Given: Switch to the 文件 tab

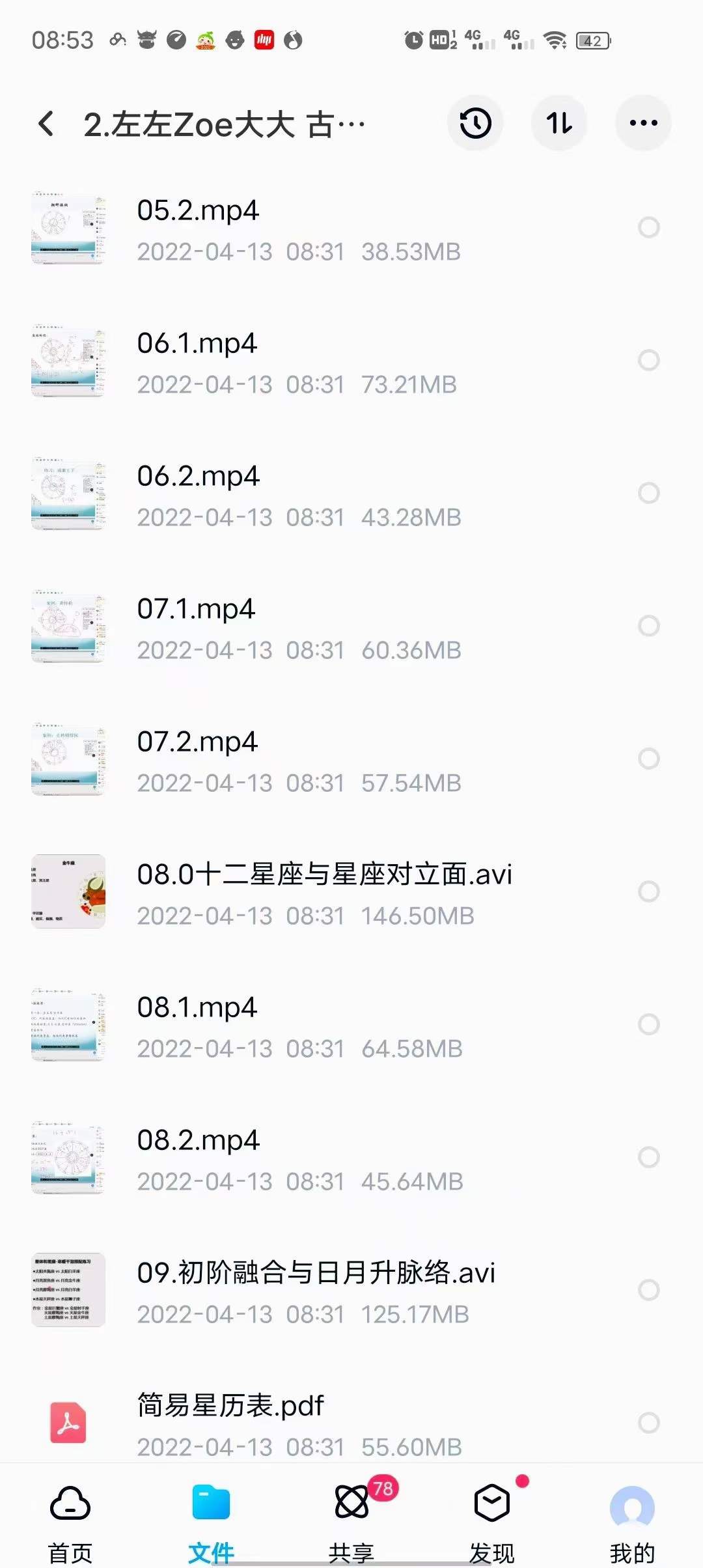Looking at the screenshot, I should [210, 1517].
